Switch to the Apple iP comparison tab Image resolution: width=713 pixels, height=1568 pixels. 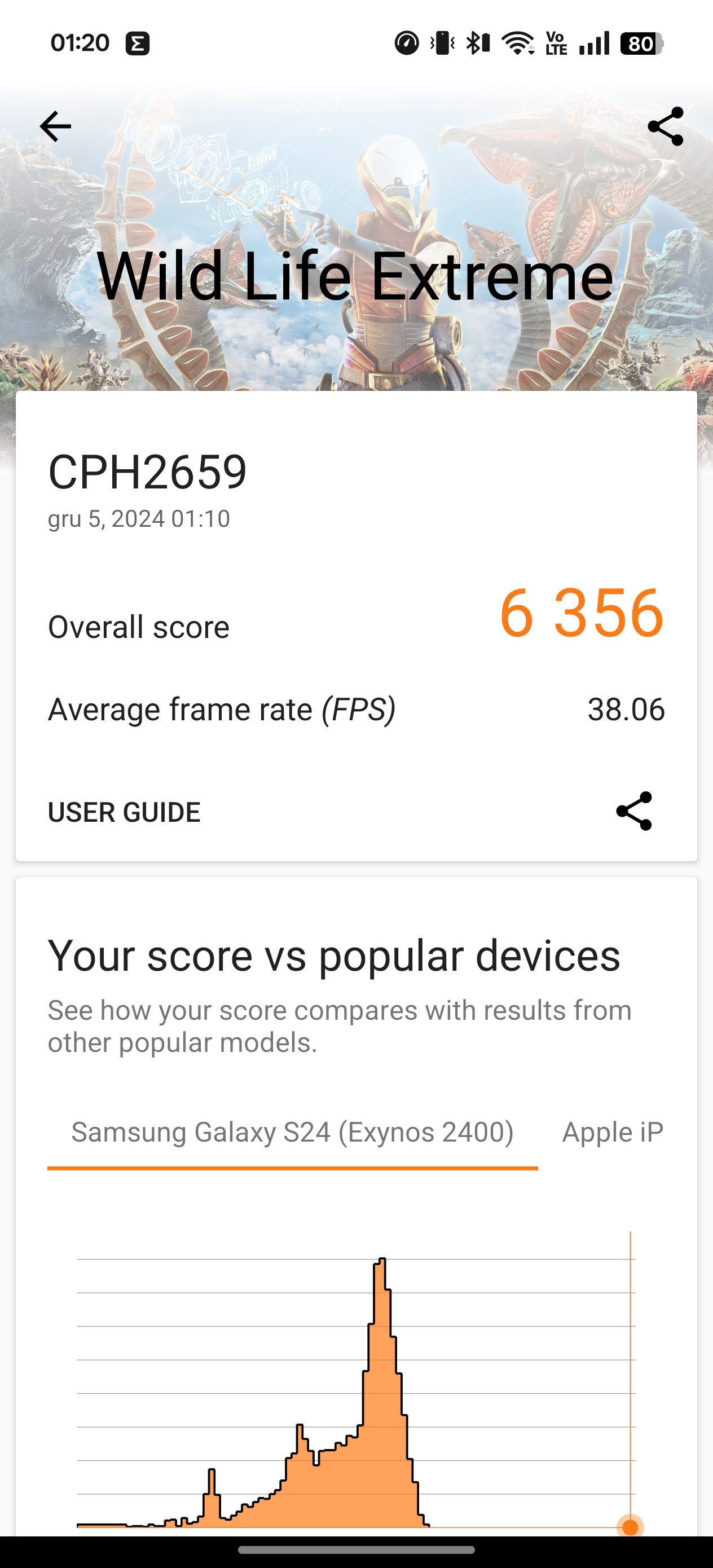click(613, 1132)
